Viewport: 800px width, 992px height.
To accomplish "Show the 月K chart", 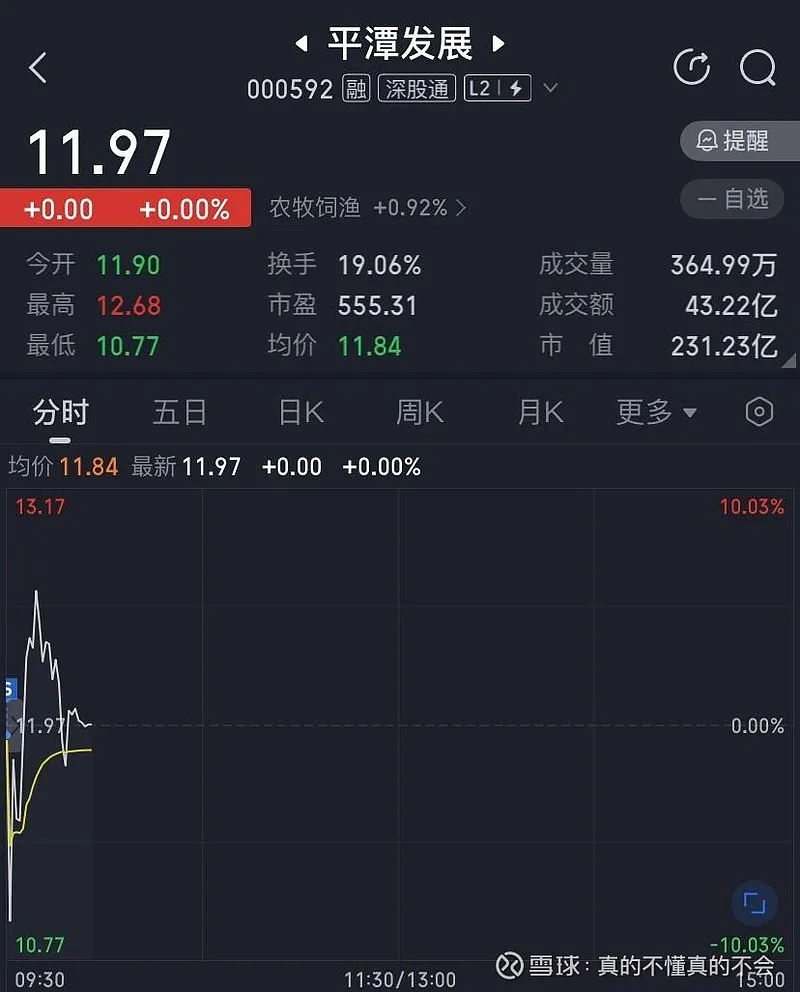I will coord(540,412).
